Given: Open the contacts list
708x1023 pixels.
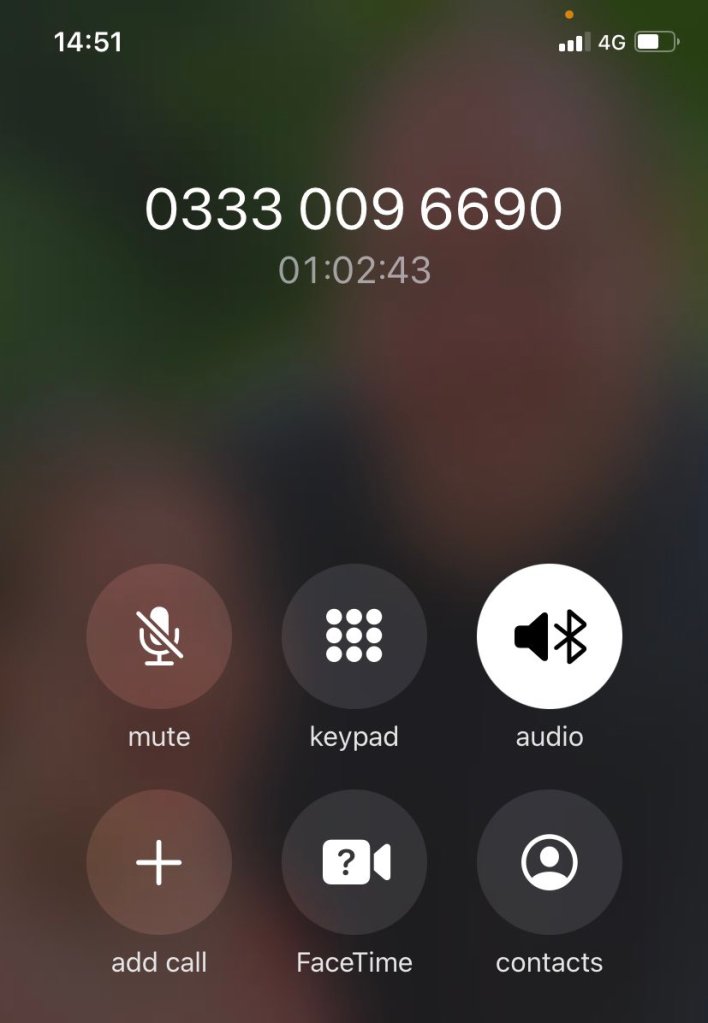Looking at the screenshot, I should click(x=549, y=862).
